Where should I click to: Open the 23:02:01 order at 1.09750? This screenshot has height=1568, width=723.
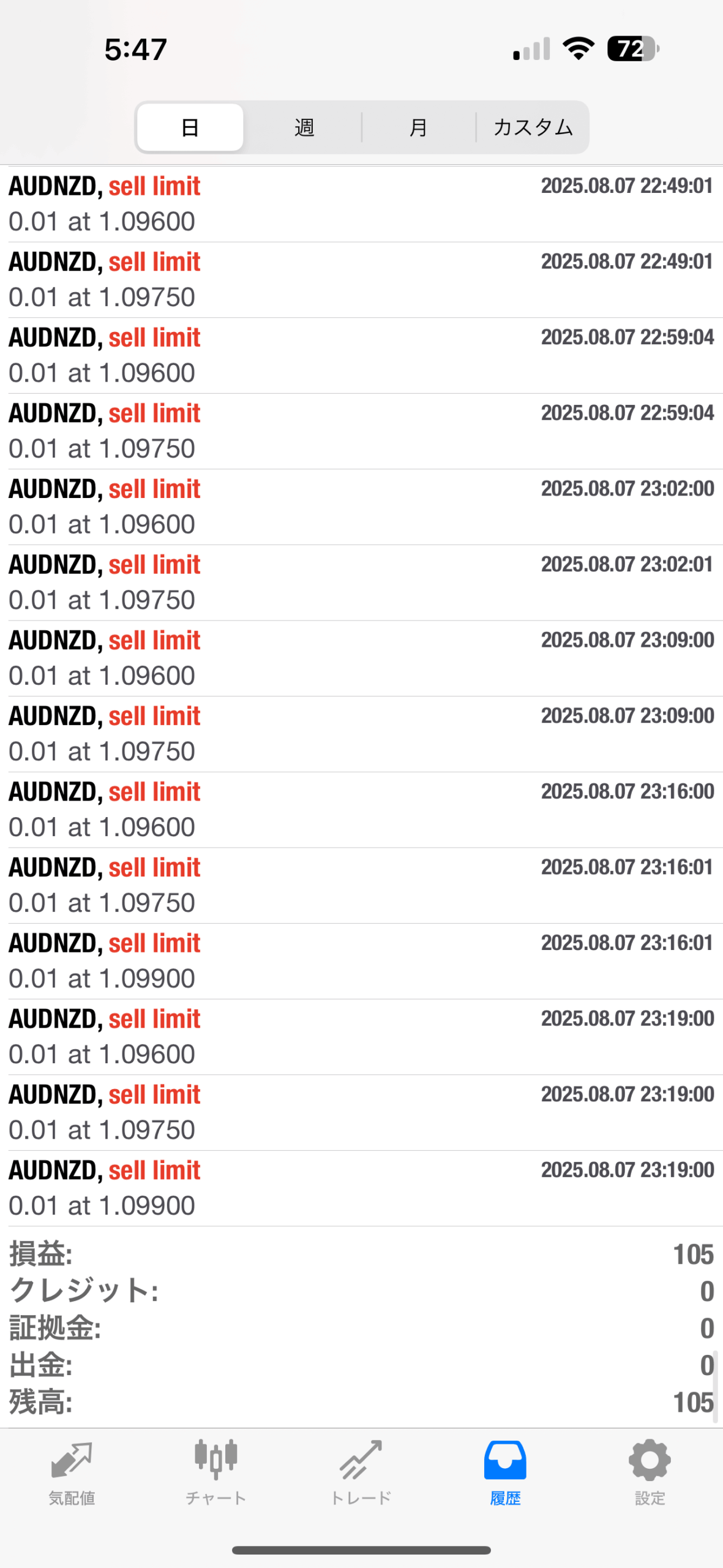361,582
